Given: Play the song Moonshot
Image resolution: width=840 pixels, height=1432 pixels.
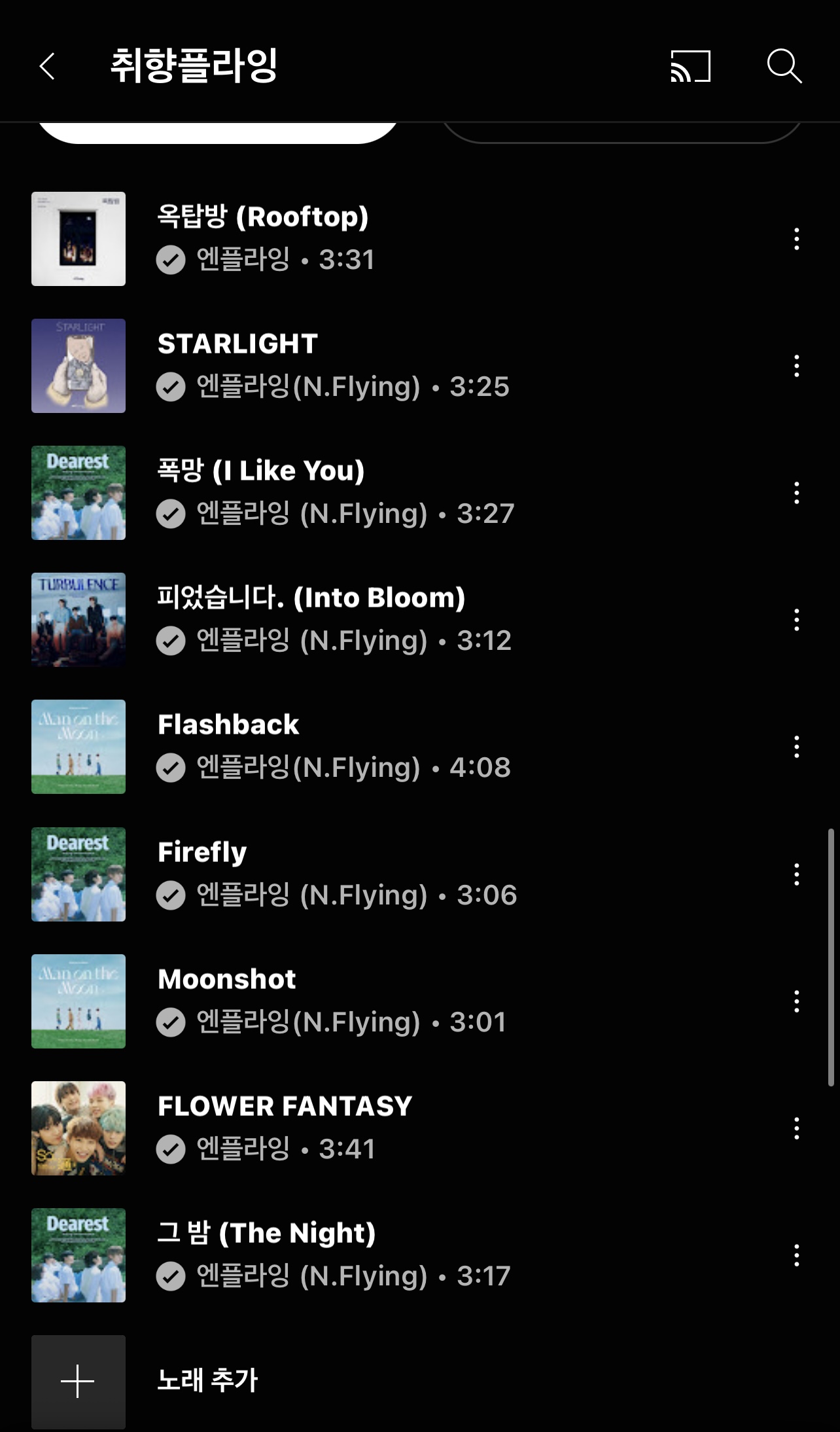Looking at the screenshot, I should [226, 980].
